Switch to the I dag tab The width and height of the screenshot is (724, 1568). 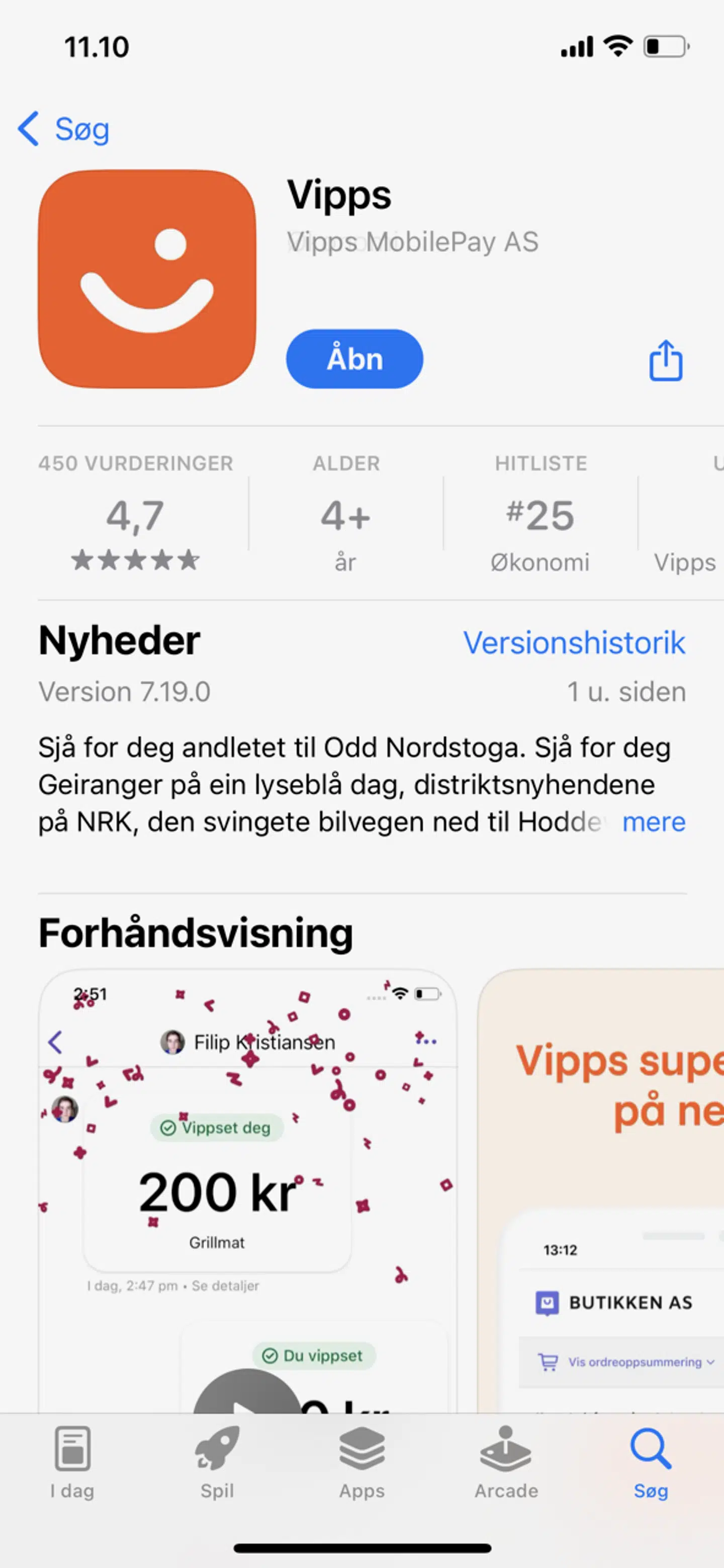[x=72, y=1461]
